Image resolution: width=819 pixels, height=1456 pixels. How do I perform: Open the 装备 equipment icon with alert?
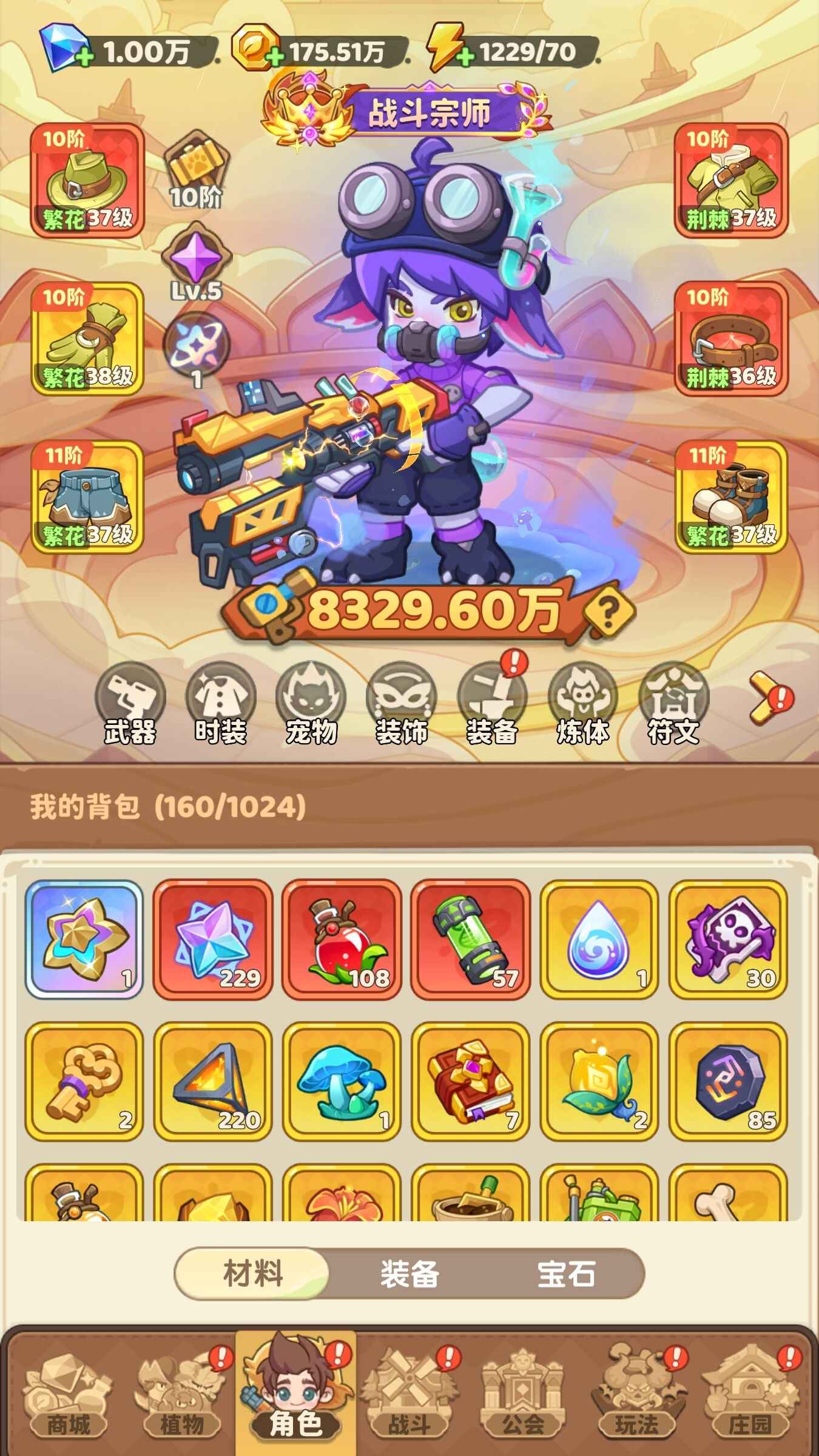[492, 704]
